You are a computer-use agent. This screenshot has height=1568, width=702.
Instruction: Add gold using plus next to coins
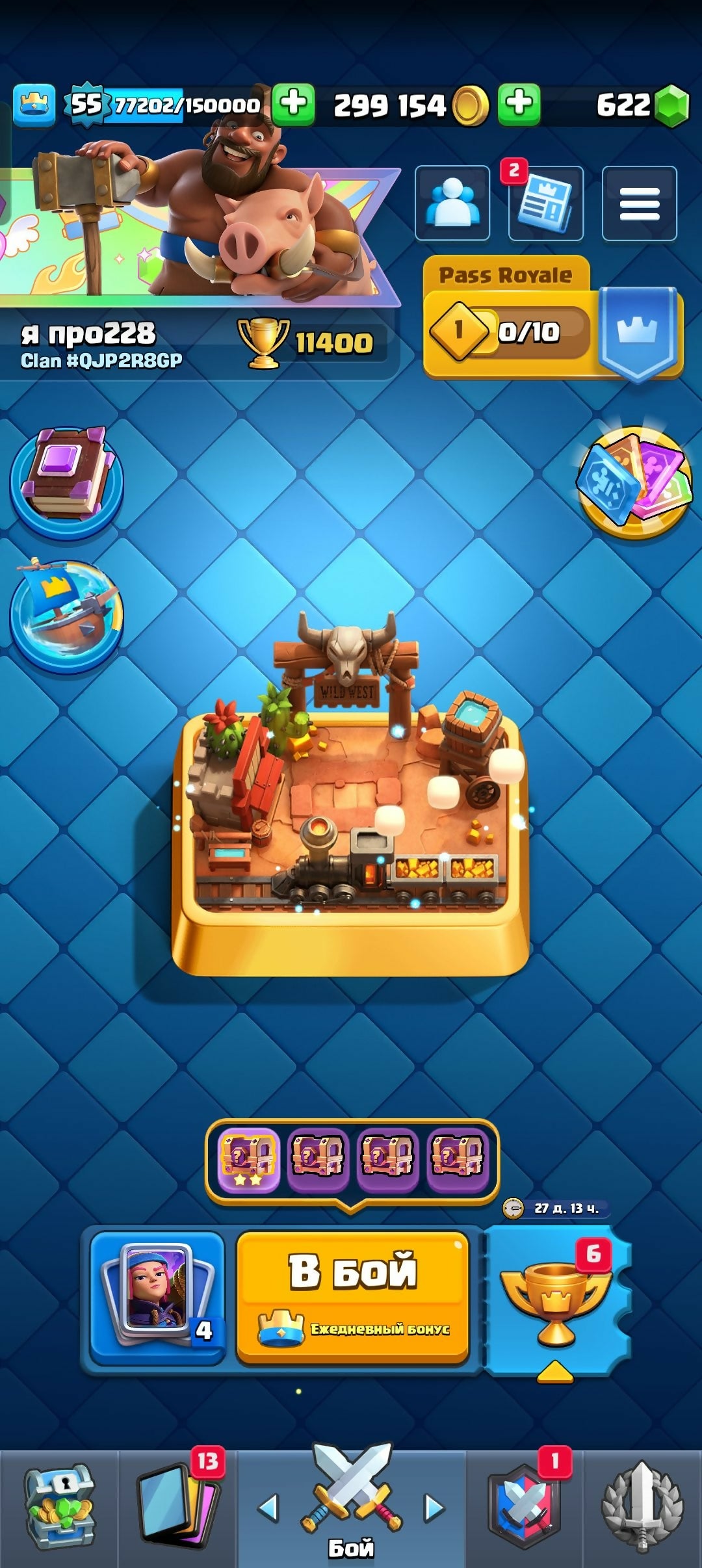click(519, 104)
